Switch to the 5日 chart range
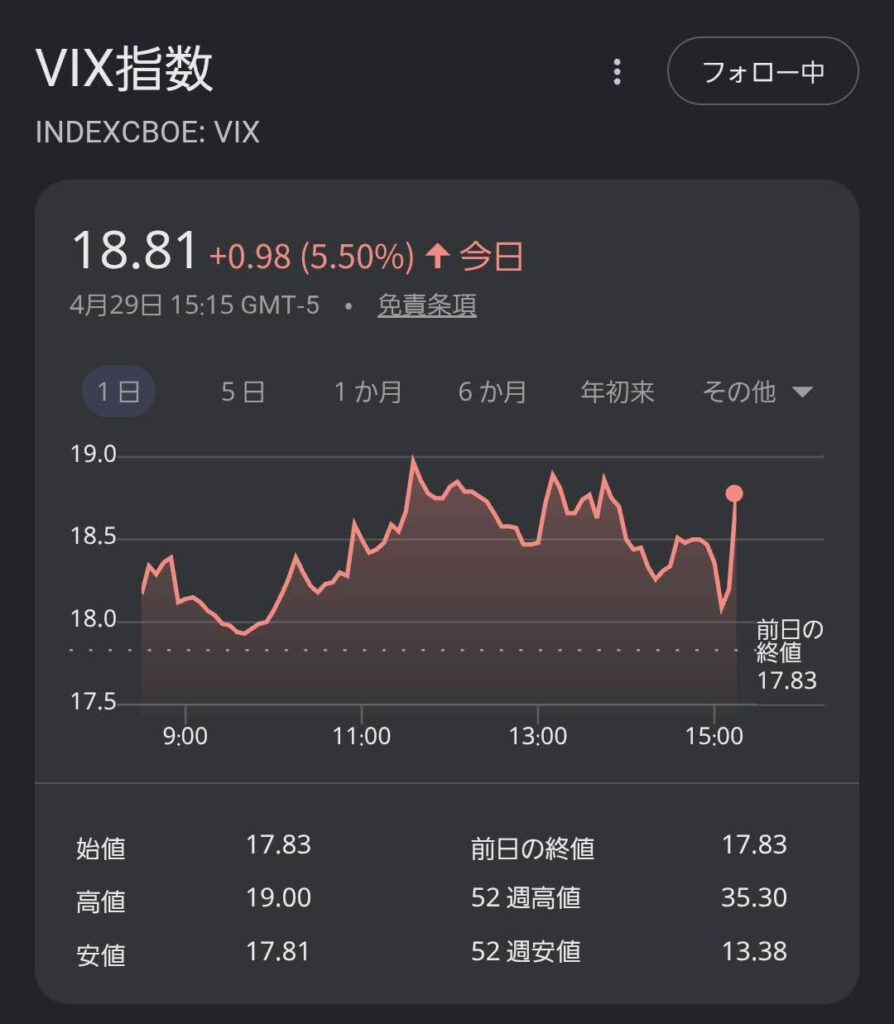This screenshot has height=1024, width=894. (x=243, y=392)
